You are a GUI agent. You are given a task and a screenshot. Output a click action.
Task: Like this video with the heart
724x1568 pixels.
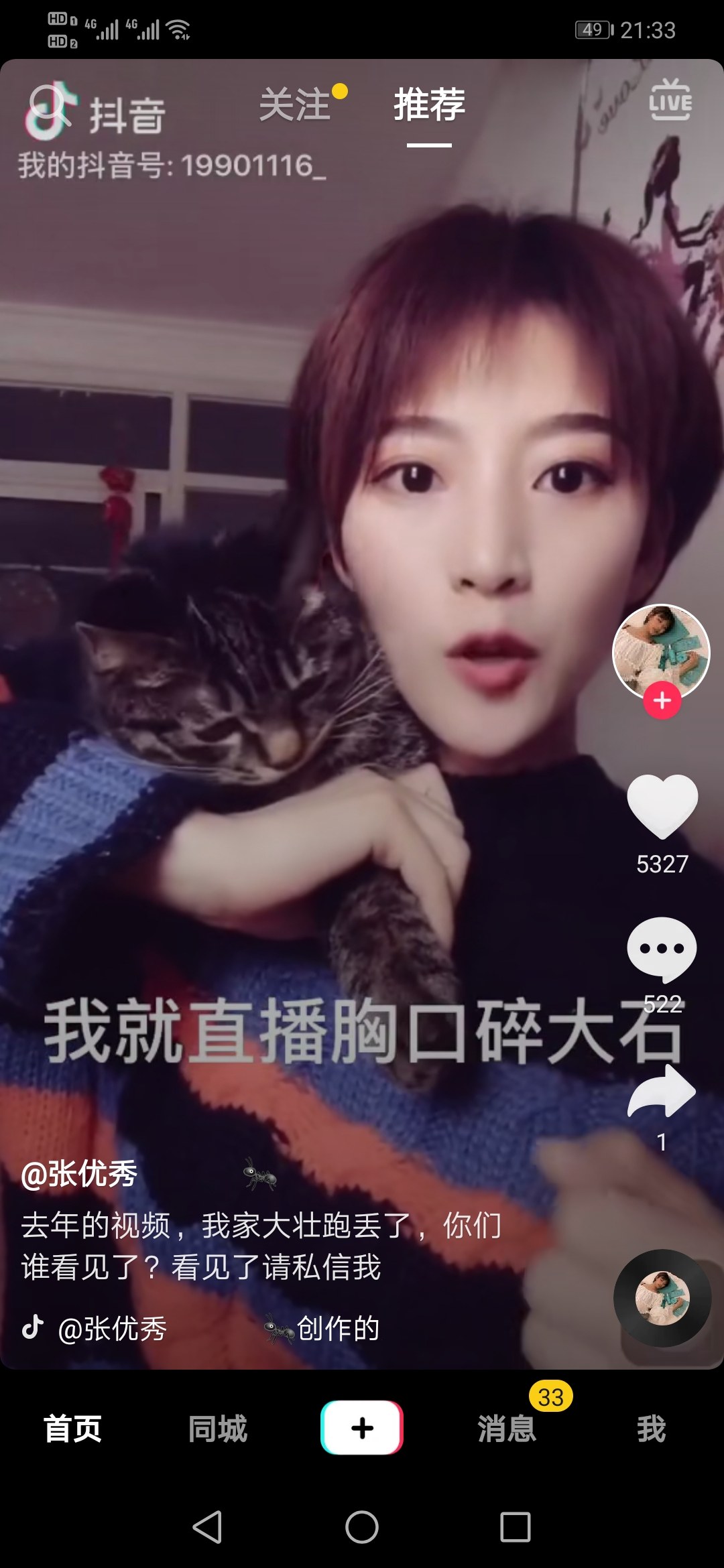[662, 806]
